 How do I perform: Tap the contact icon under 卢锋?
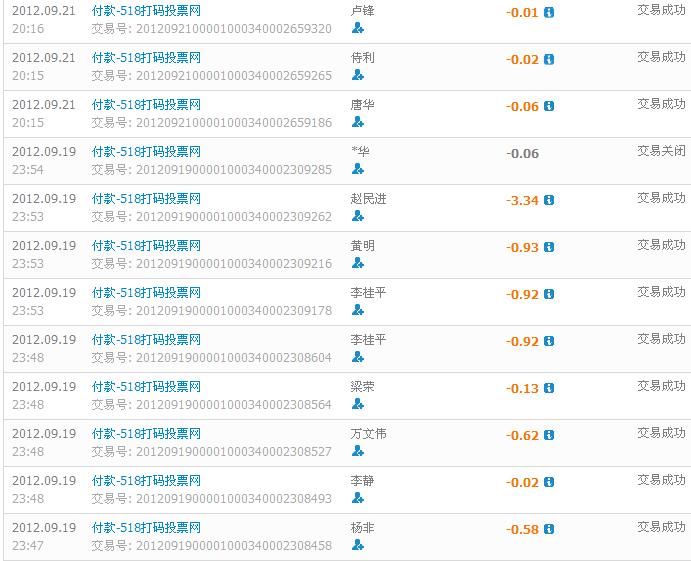[x=358, y=28]
